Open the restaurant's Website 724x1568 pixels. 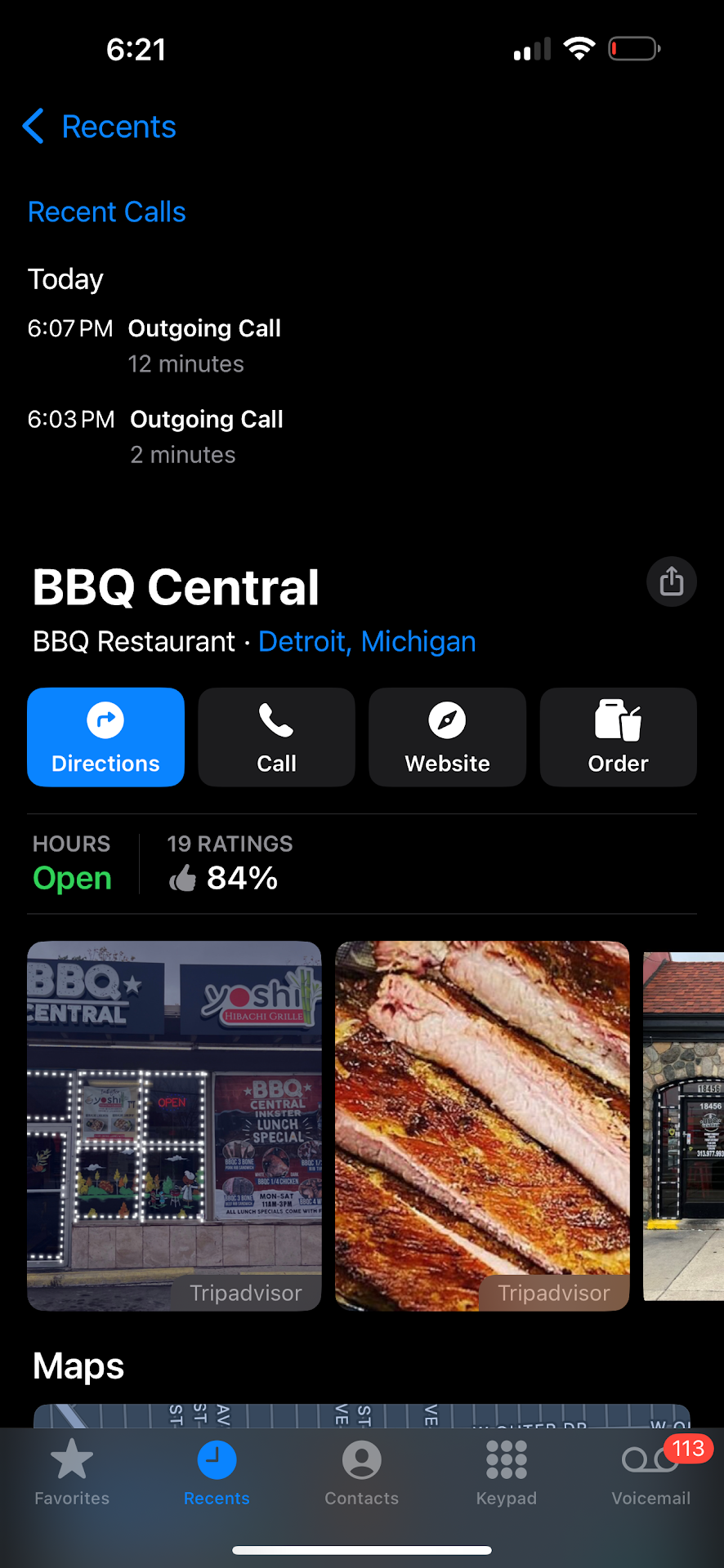(447, 737)
